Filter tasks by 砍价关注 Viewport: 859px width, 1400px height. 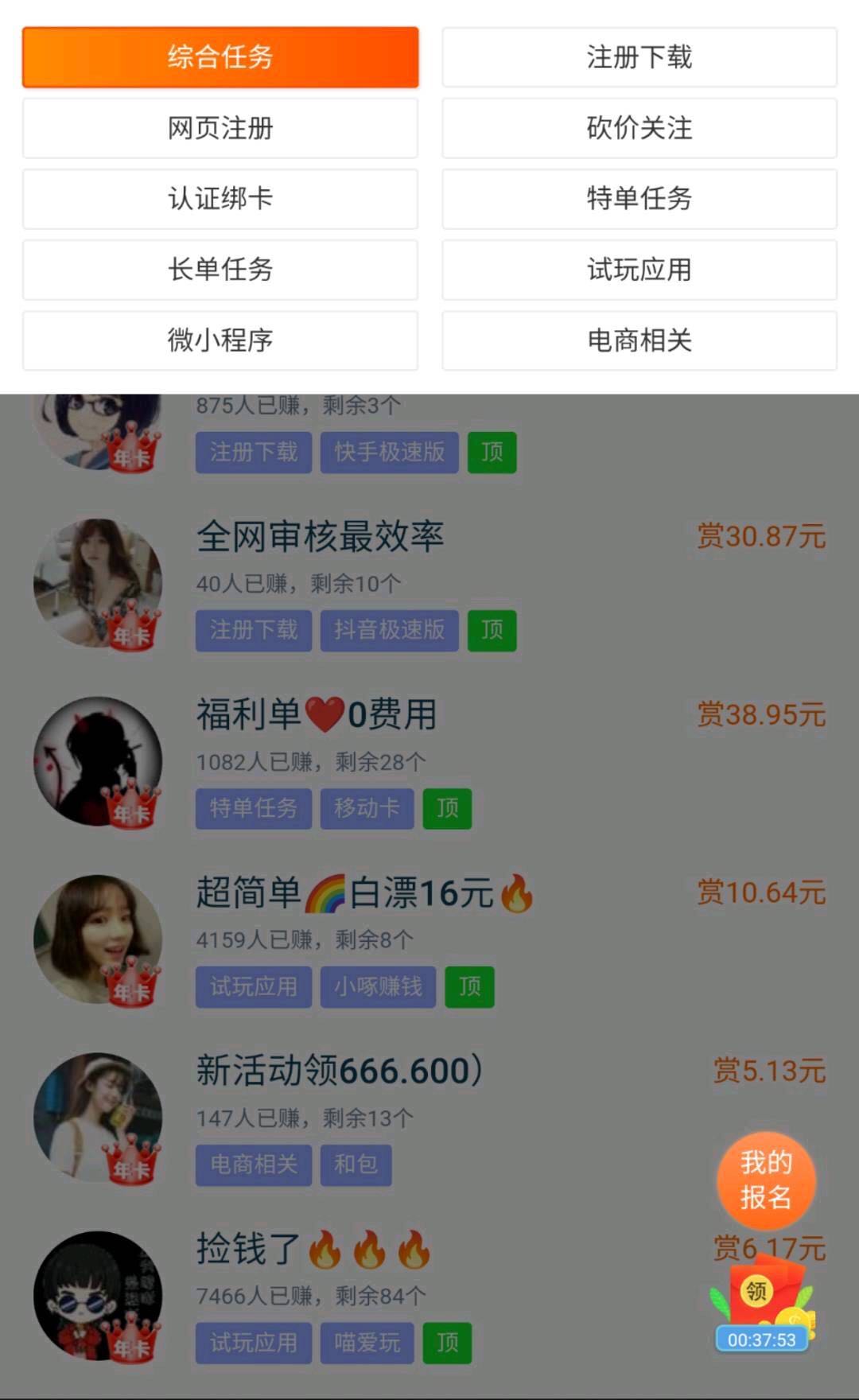pos(639,128)
